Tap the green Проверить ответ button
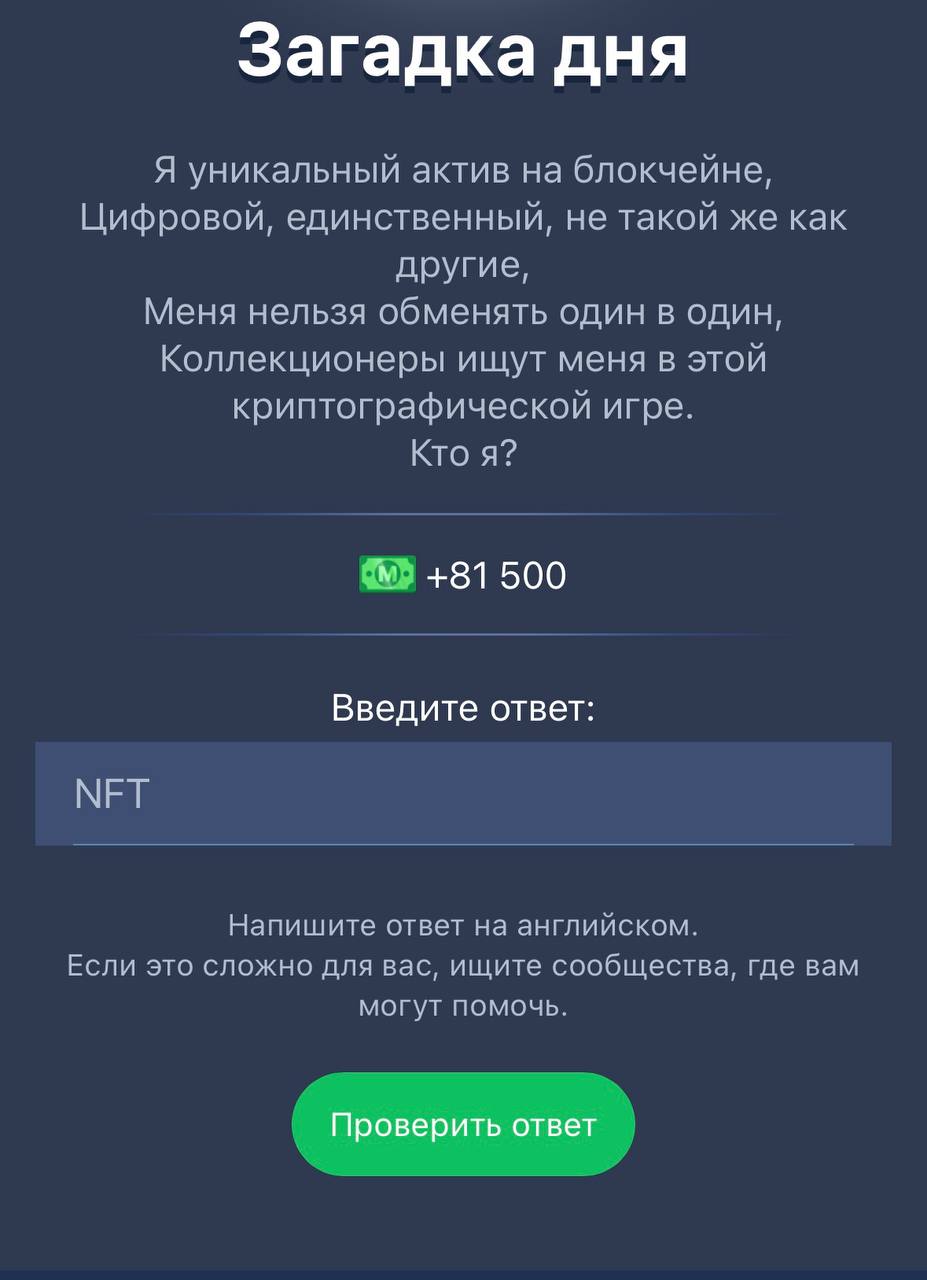 pos(463,1124)
